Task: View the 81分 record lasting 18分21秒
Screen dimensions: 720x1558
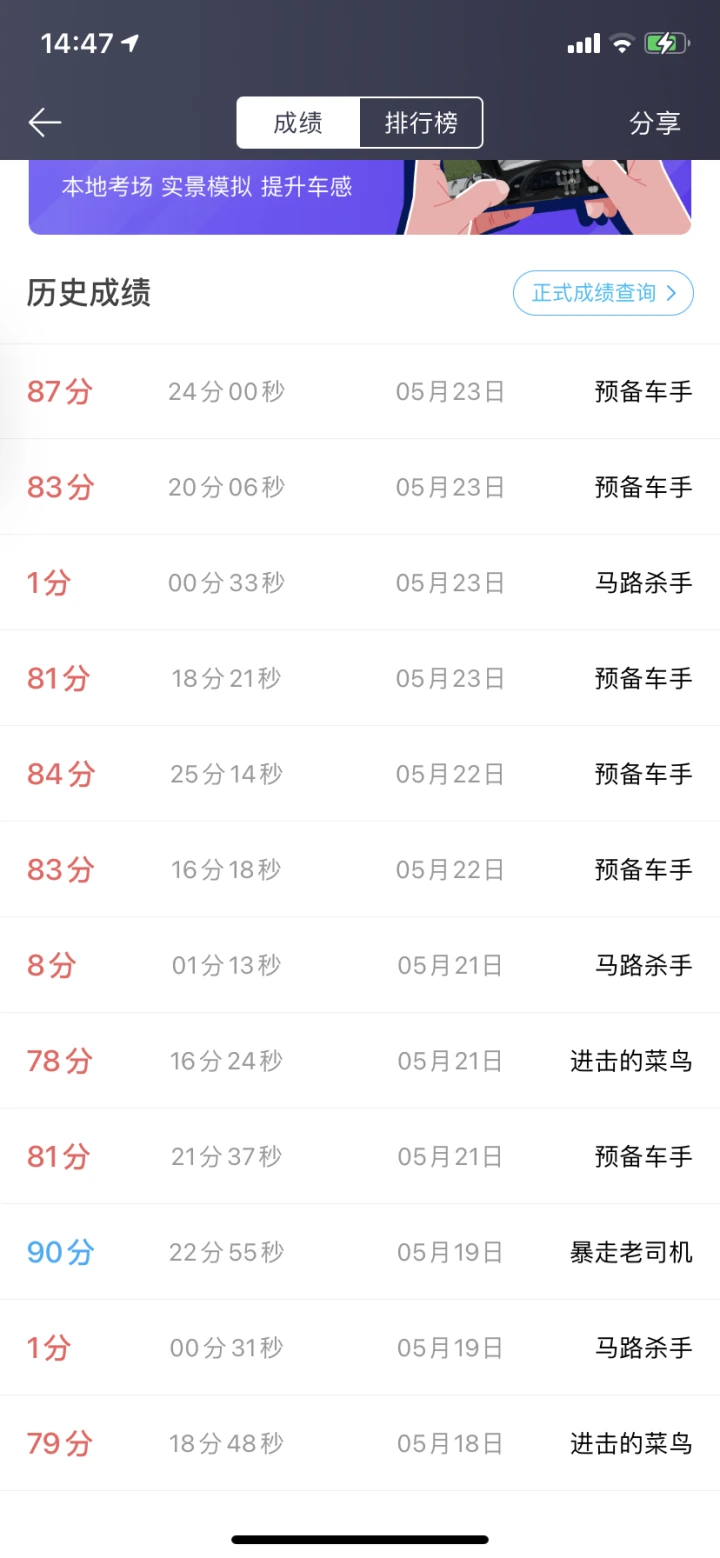Action: point(360,678)
